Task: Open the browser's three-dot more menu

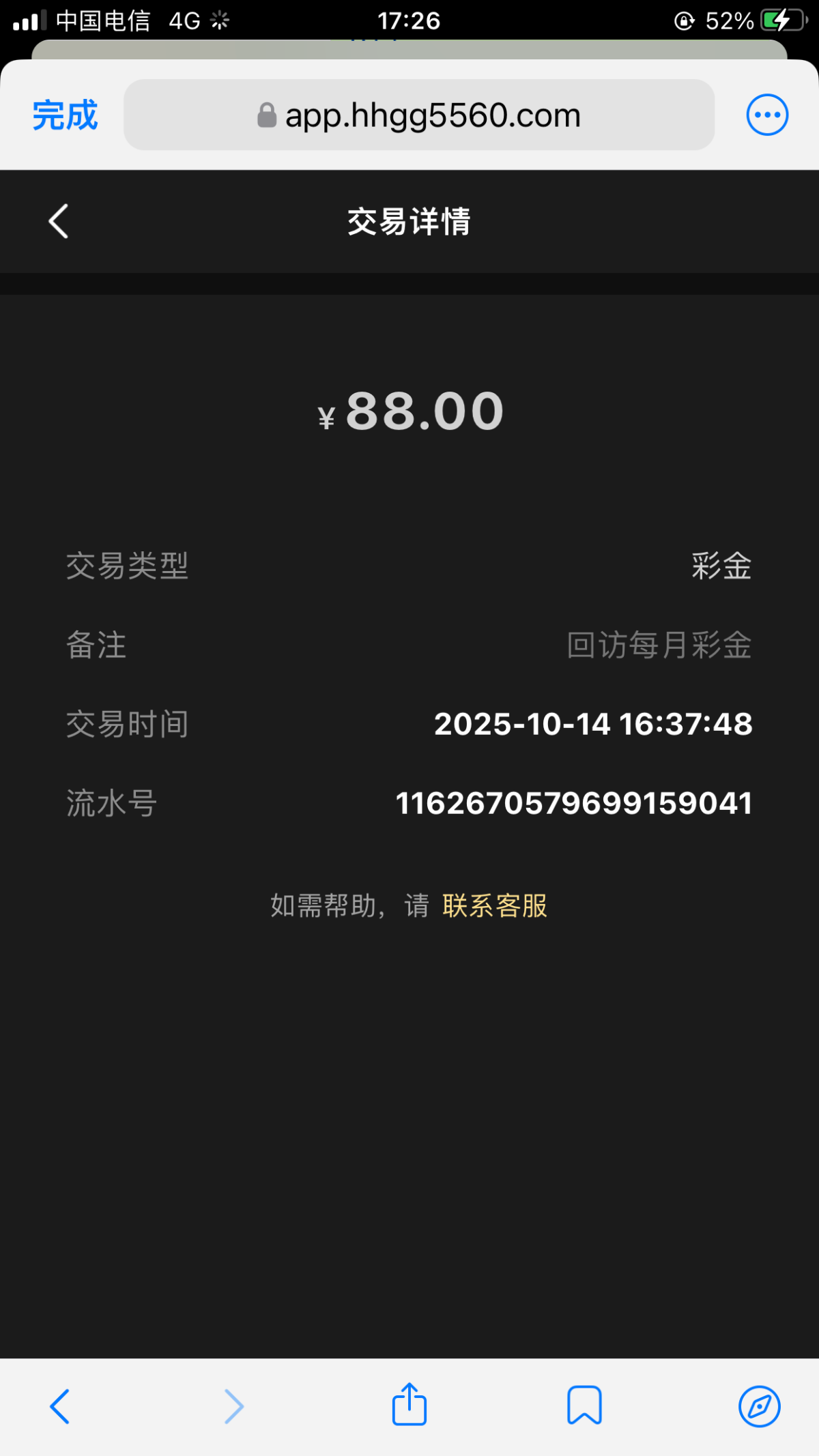Action: 767,115
